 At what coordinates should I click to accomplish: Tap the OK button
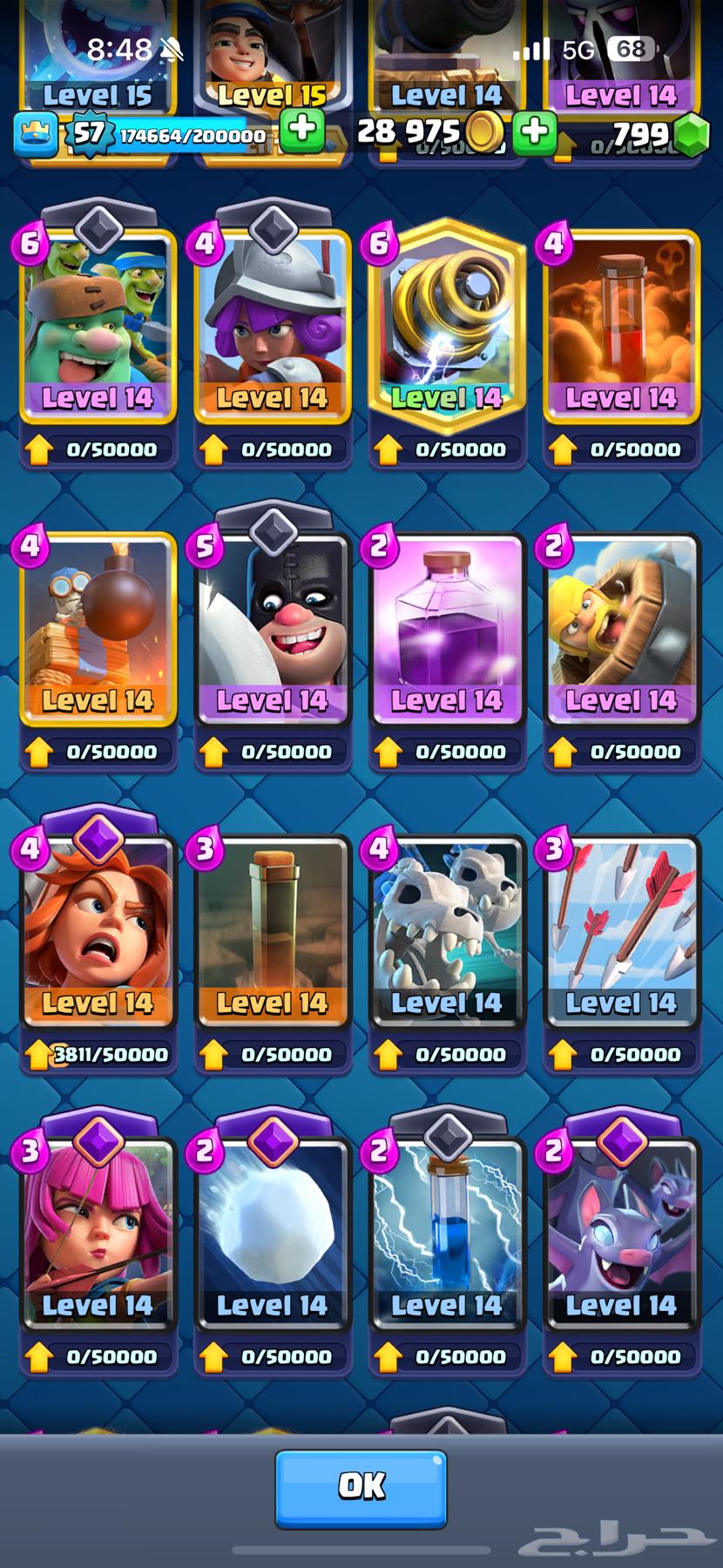click(361, 1488)
